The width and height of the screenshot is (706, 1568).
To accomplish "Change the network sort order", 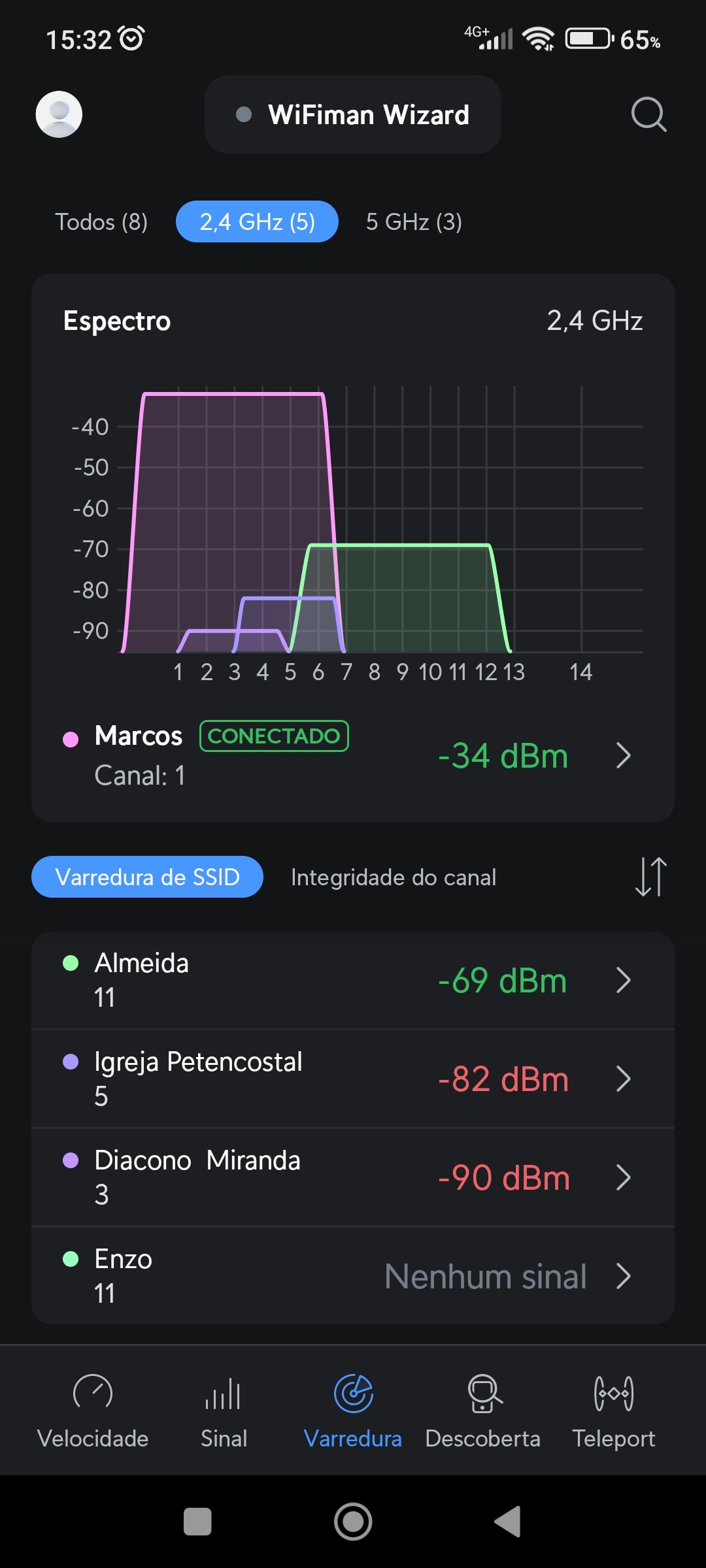I will (x=650, y=877).
